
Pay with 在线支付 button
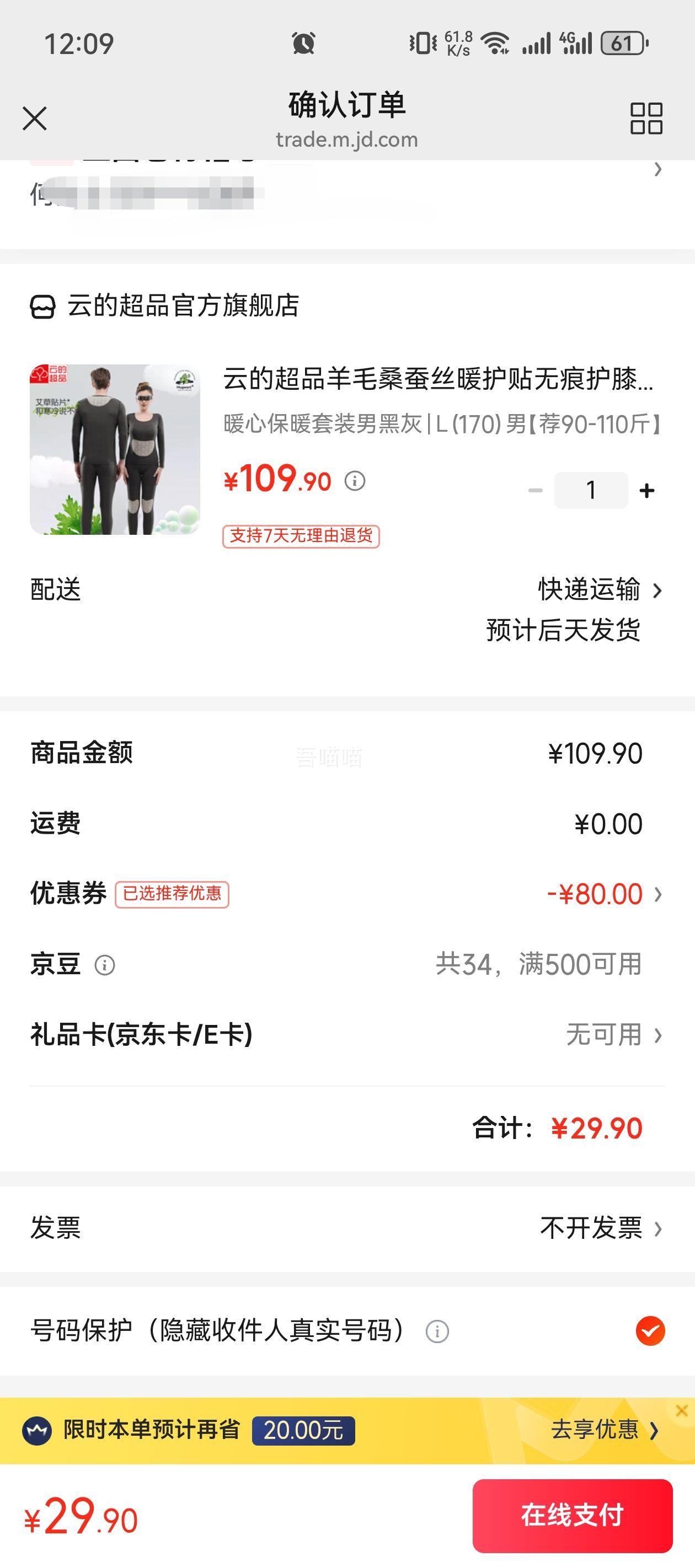pos(572,1515)
